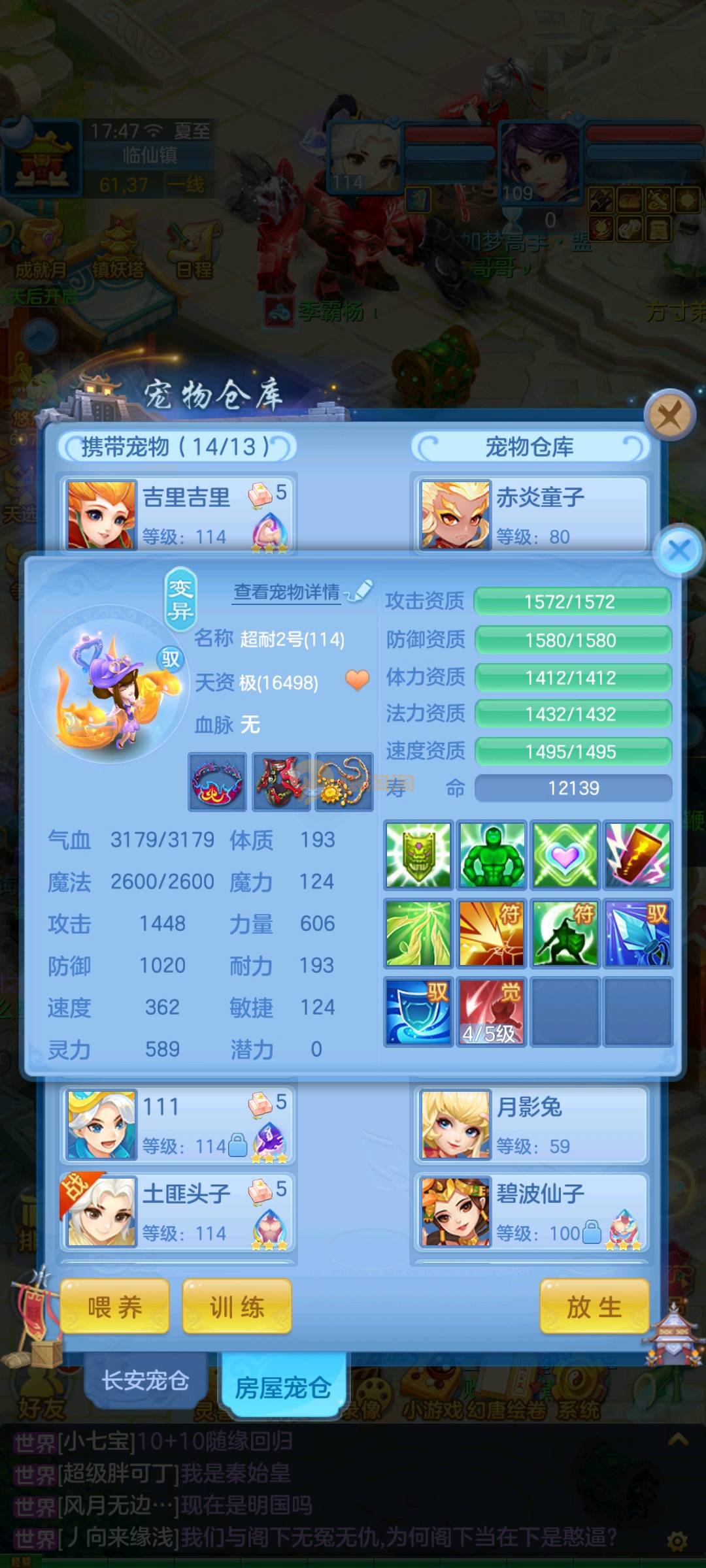Tap the orange heart icon beside 天资
Image resolution: width=706 pixels, height=1568 pixels.
pyautogui.click(x=357, y=680)
